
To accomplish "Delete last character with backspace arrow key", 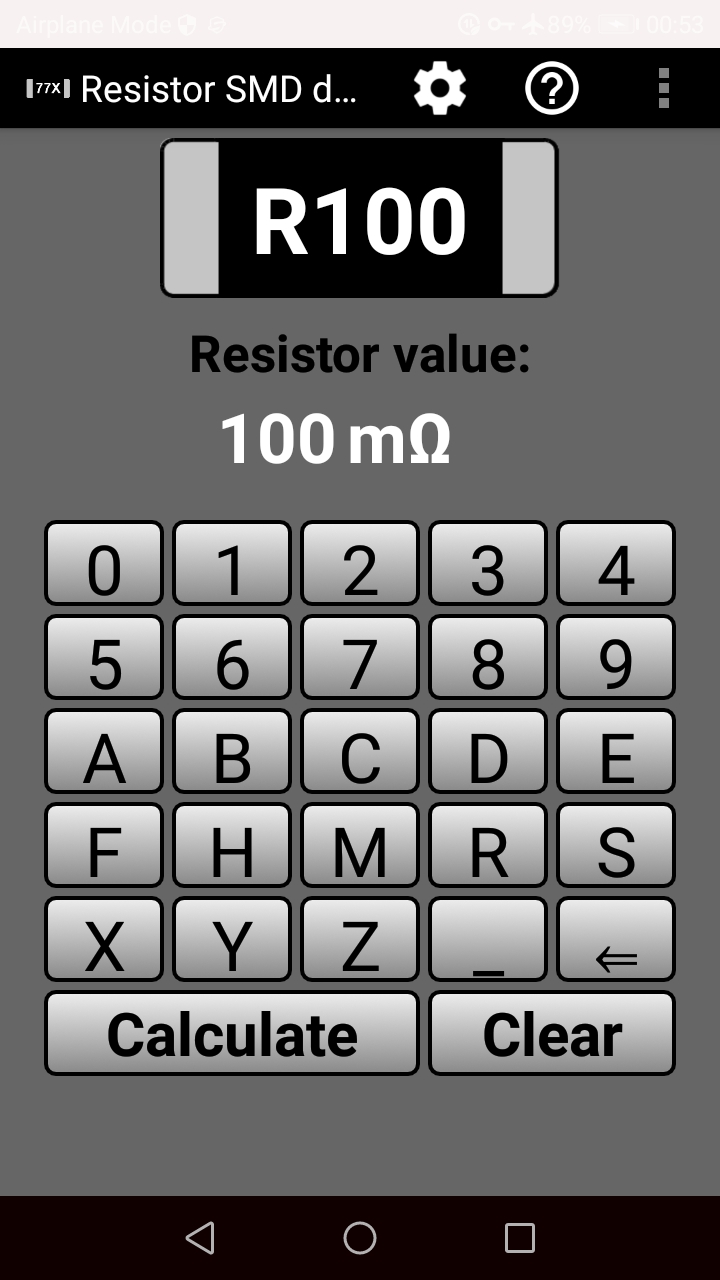I will pyautogui.click(x=616, y=939).
